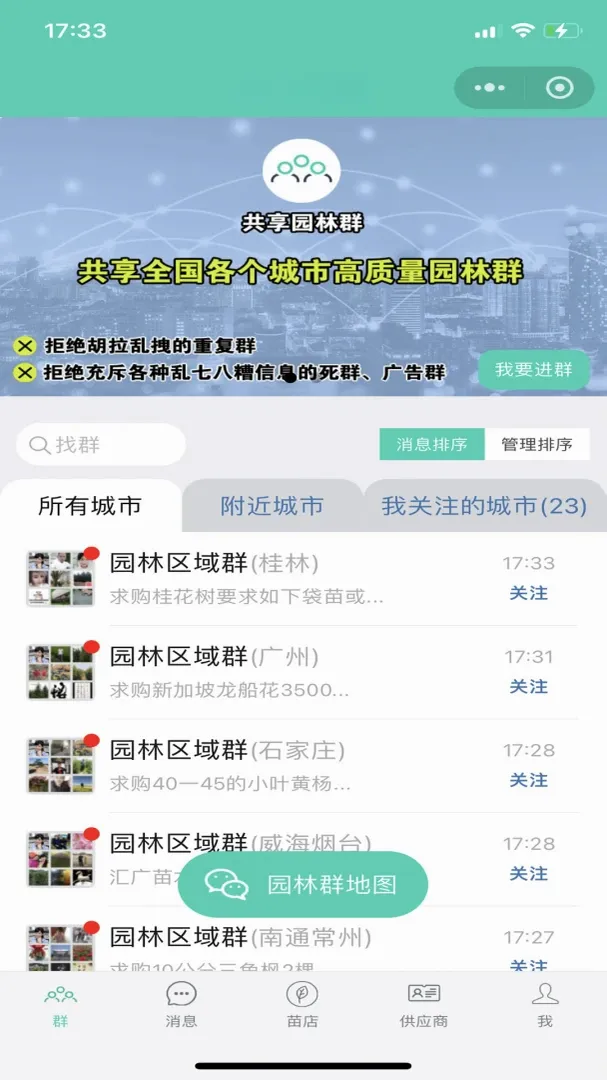Follow the 广州 group via 关注
The width and height of the screenshot is (607, 1080).
click(x=528, y=687)
